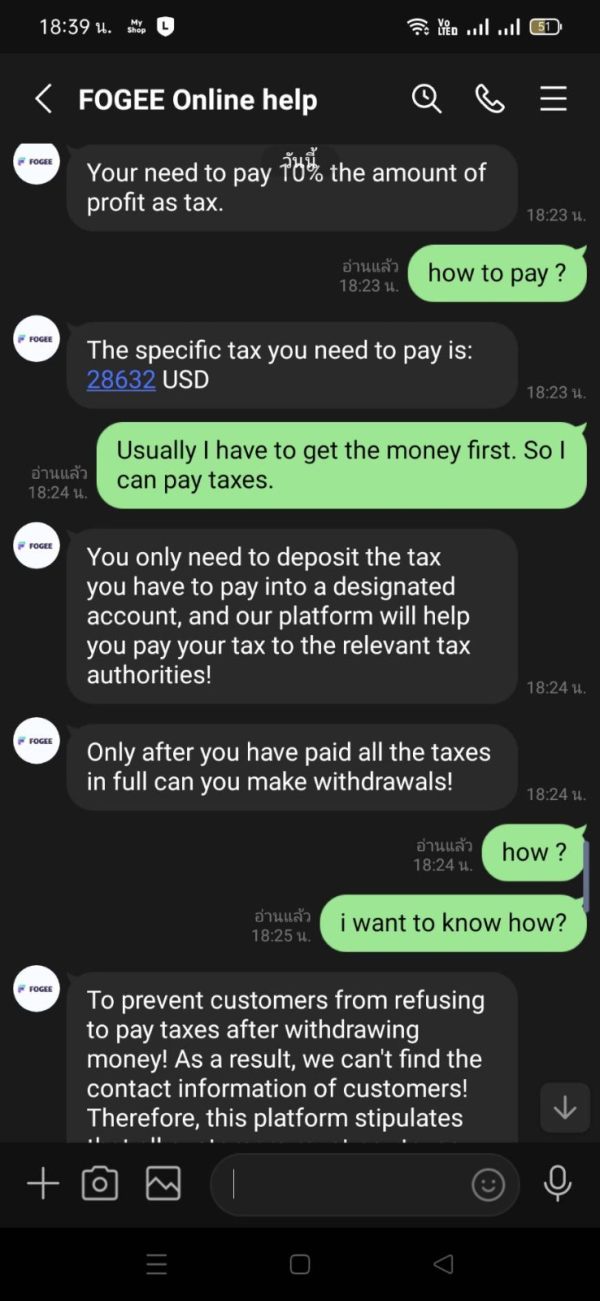Start a voice call with FOGEE
The height and width of the screenshot is (1301, 600).
[490, 98]
